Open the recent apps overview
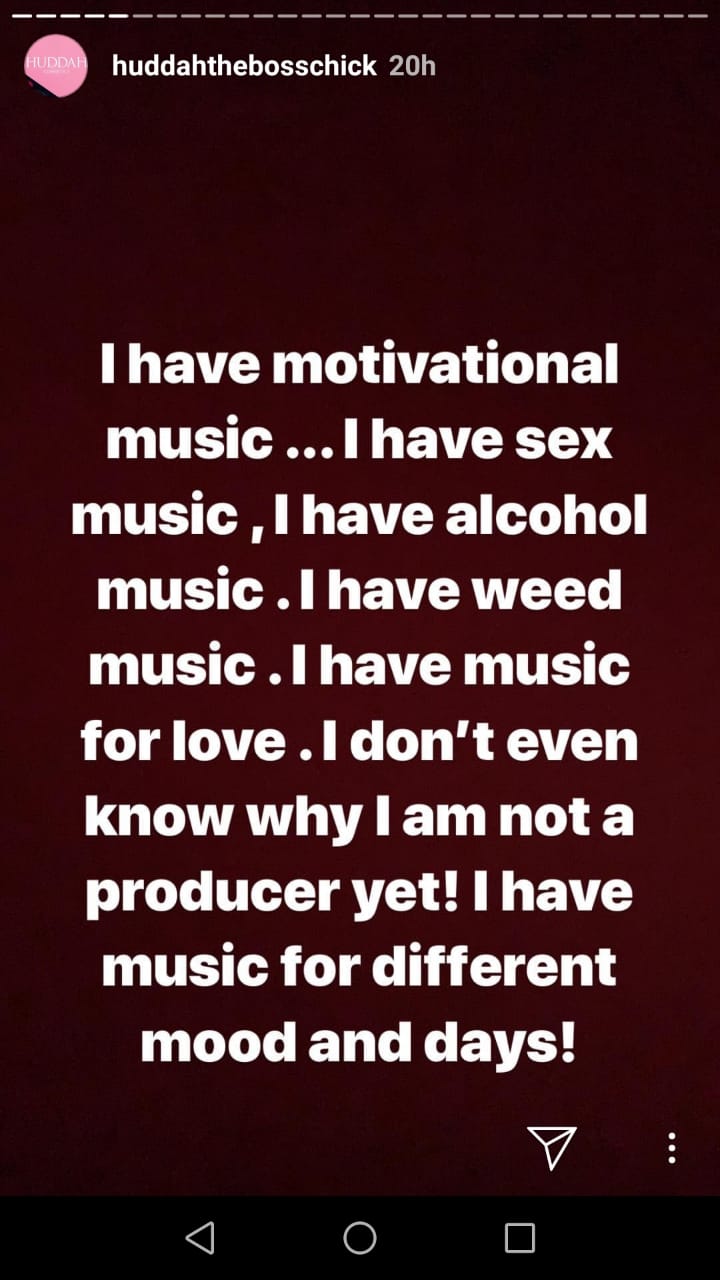720x1280 pixels. tap(519, 1238)
